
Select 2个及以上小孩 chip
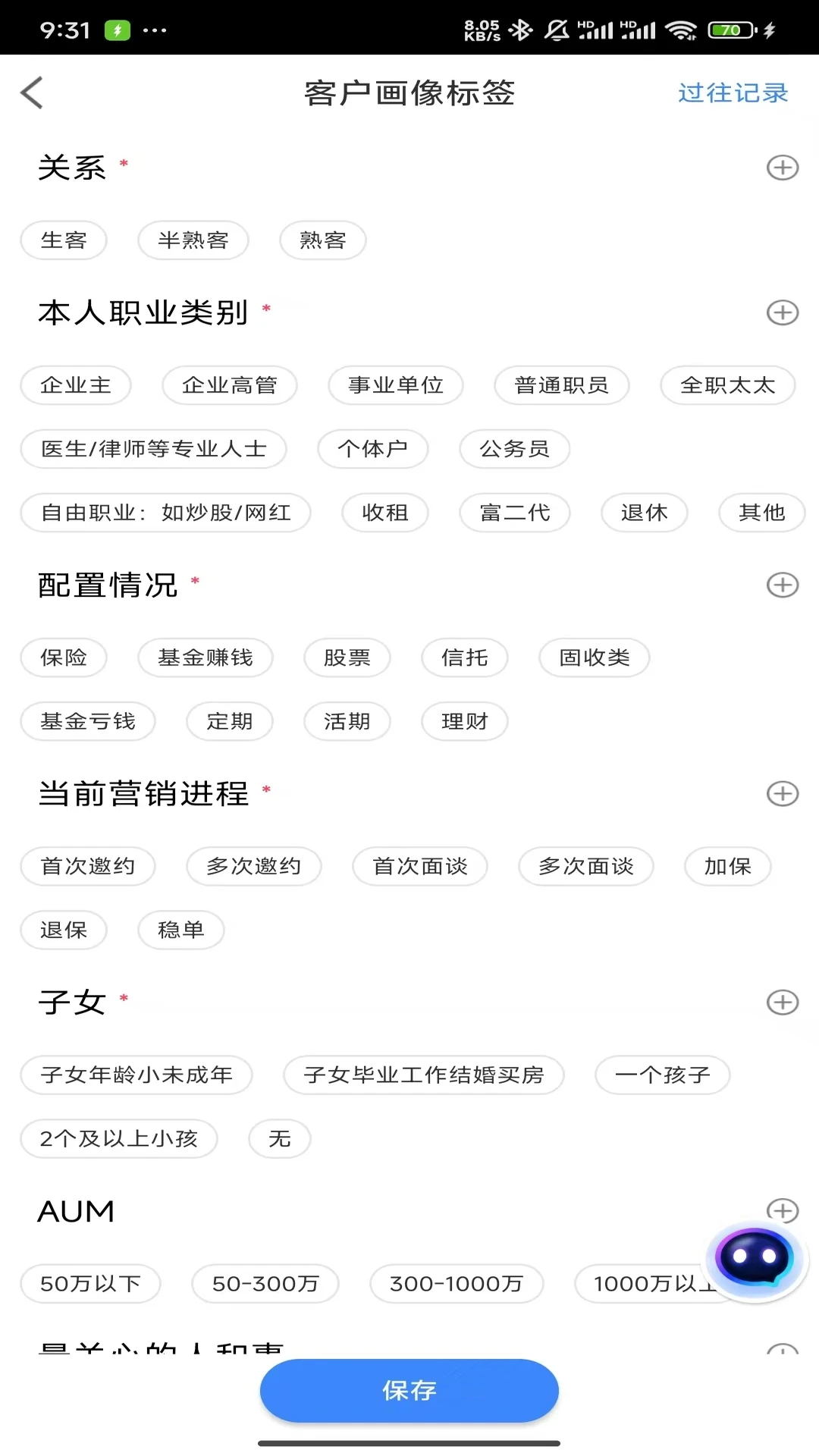click(x=118, y=1138)
